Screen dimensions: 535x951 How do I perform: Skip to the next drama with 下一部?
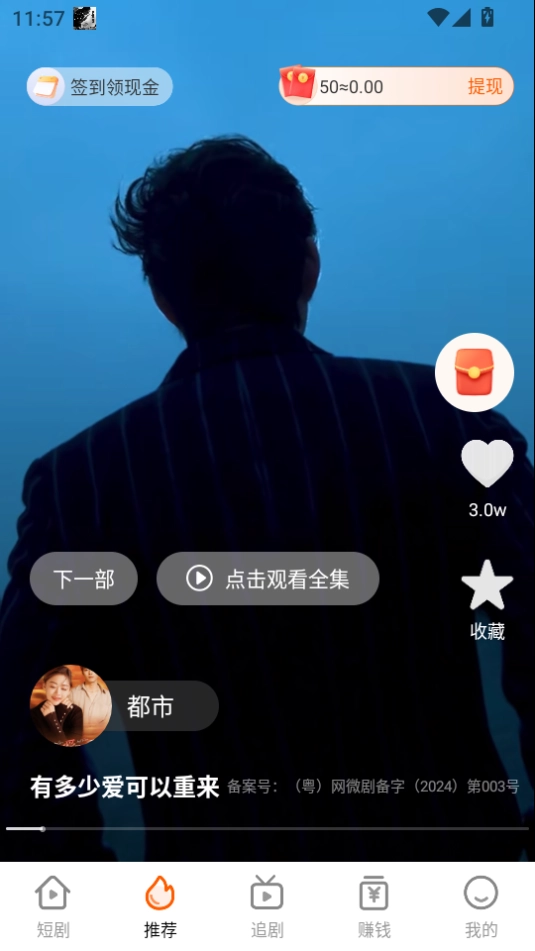click(84, 579)
